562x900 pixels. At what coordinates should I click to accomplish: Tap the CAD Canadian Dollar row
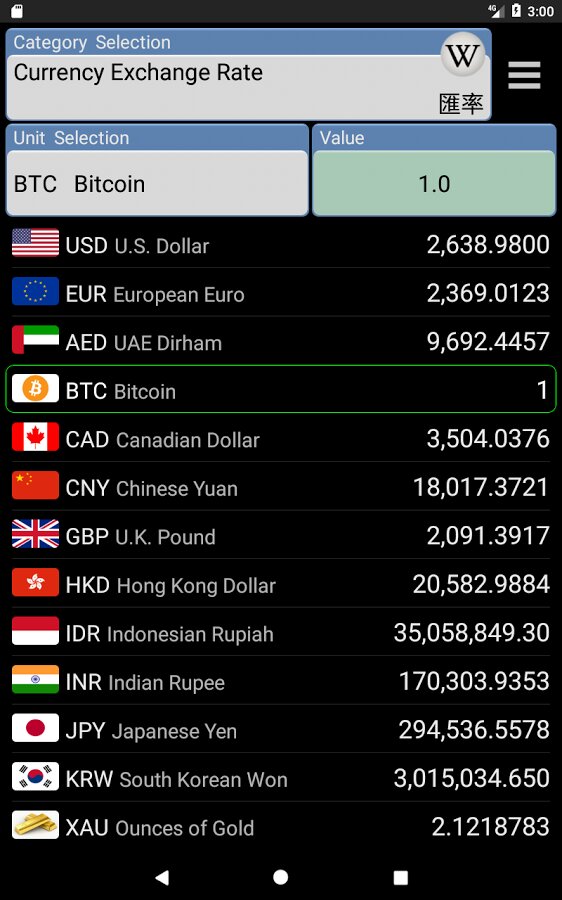point(281,439)
